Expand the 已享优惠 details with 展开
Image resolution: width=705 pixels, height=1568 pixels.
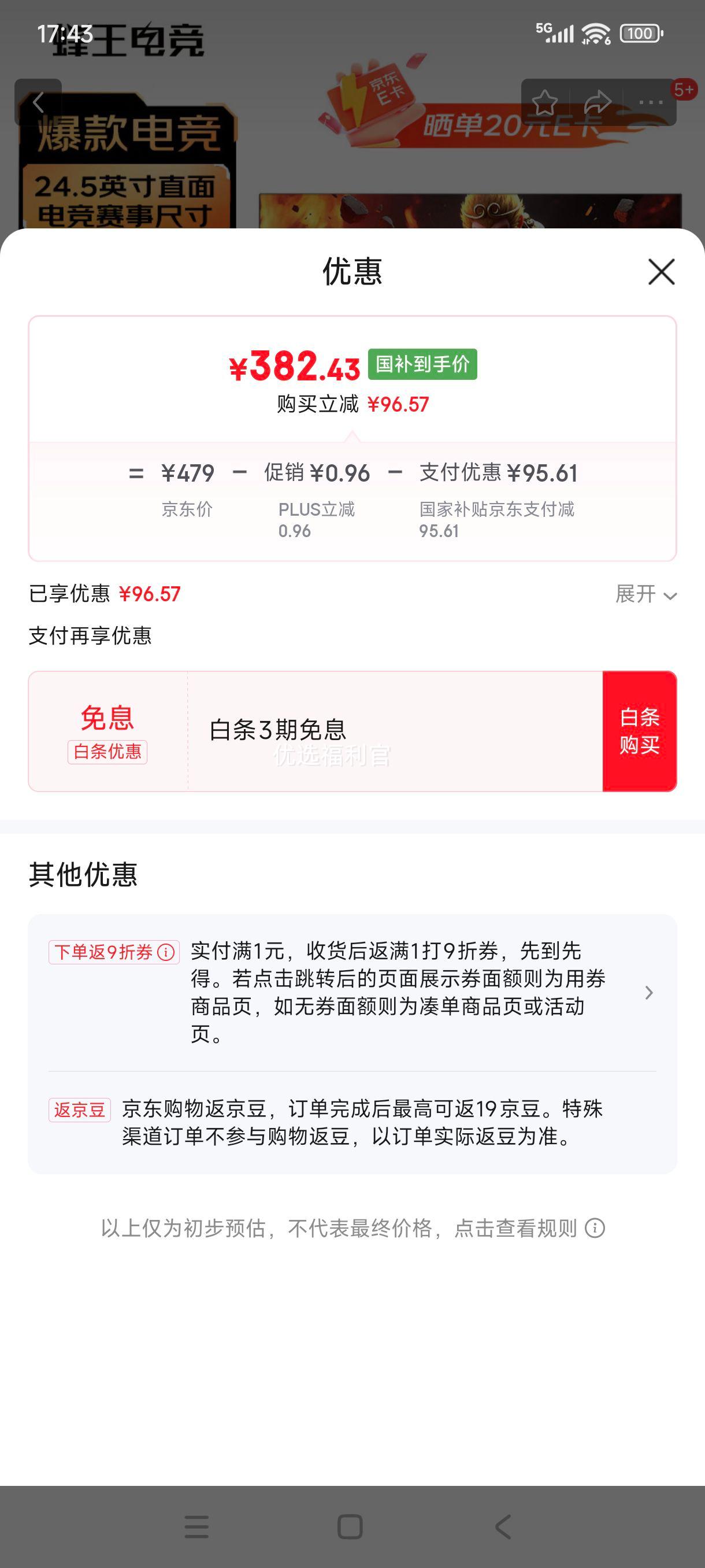[x=645, y=594]
